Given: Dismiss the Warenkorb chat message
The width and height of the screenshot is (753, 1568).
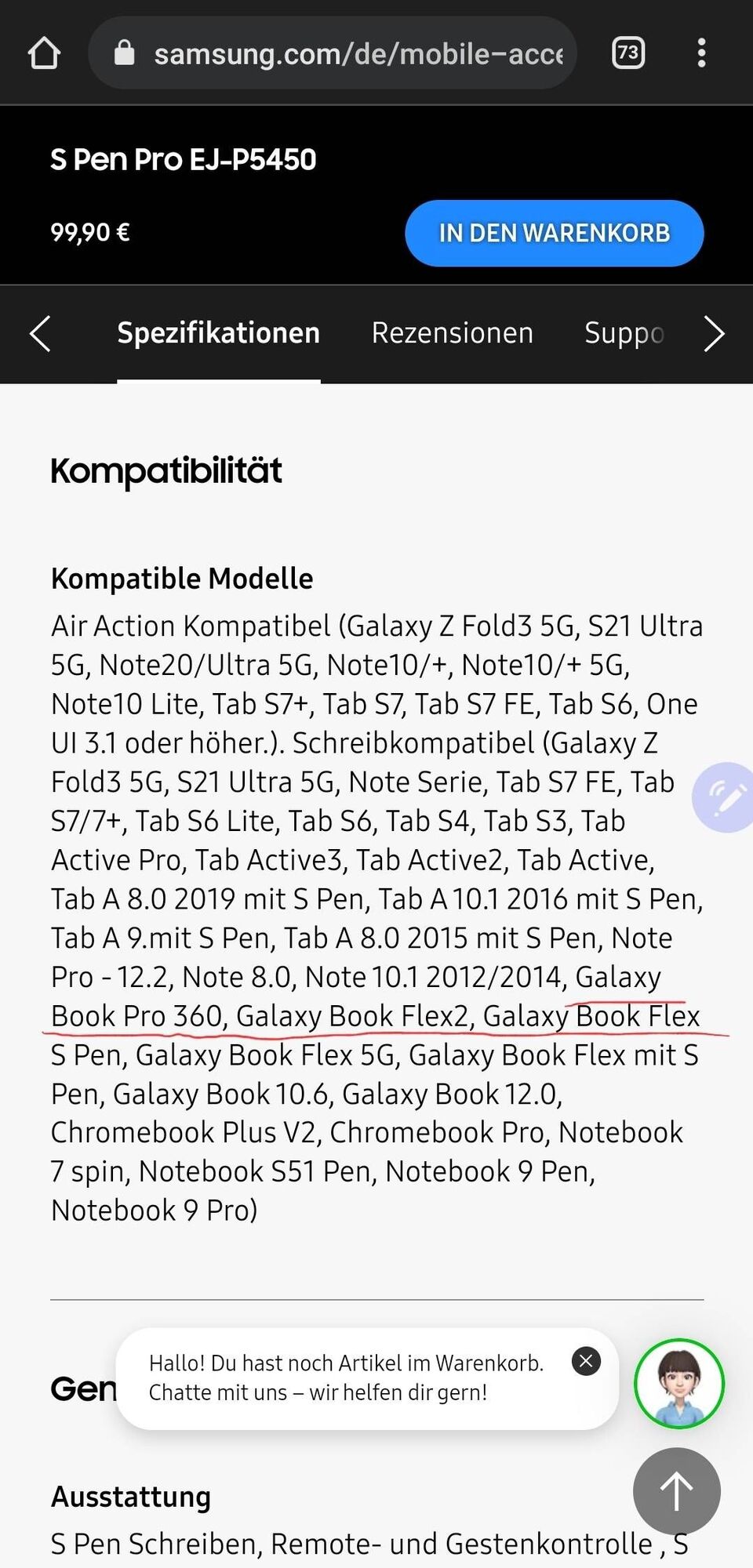Looking at the screenshot, I should point(585,1361).
